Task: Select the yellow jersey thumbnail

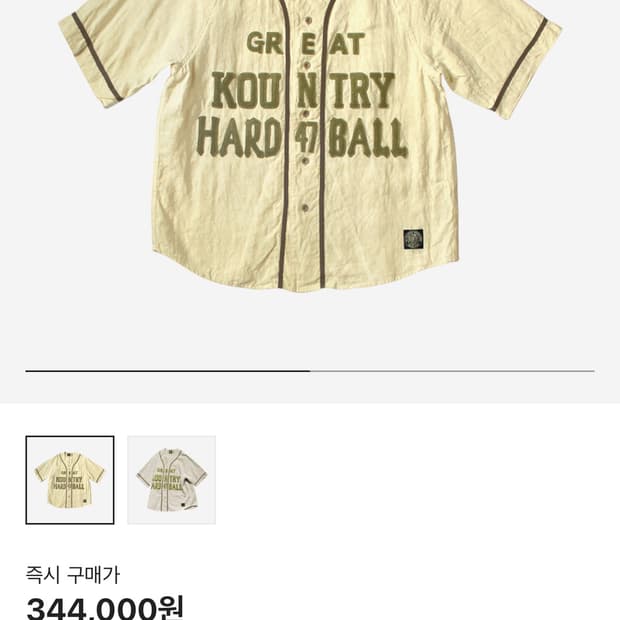Action: (x=70, y=480)
